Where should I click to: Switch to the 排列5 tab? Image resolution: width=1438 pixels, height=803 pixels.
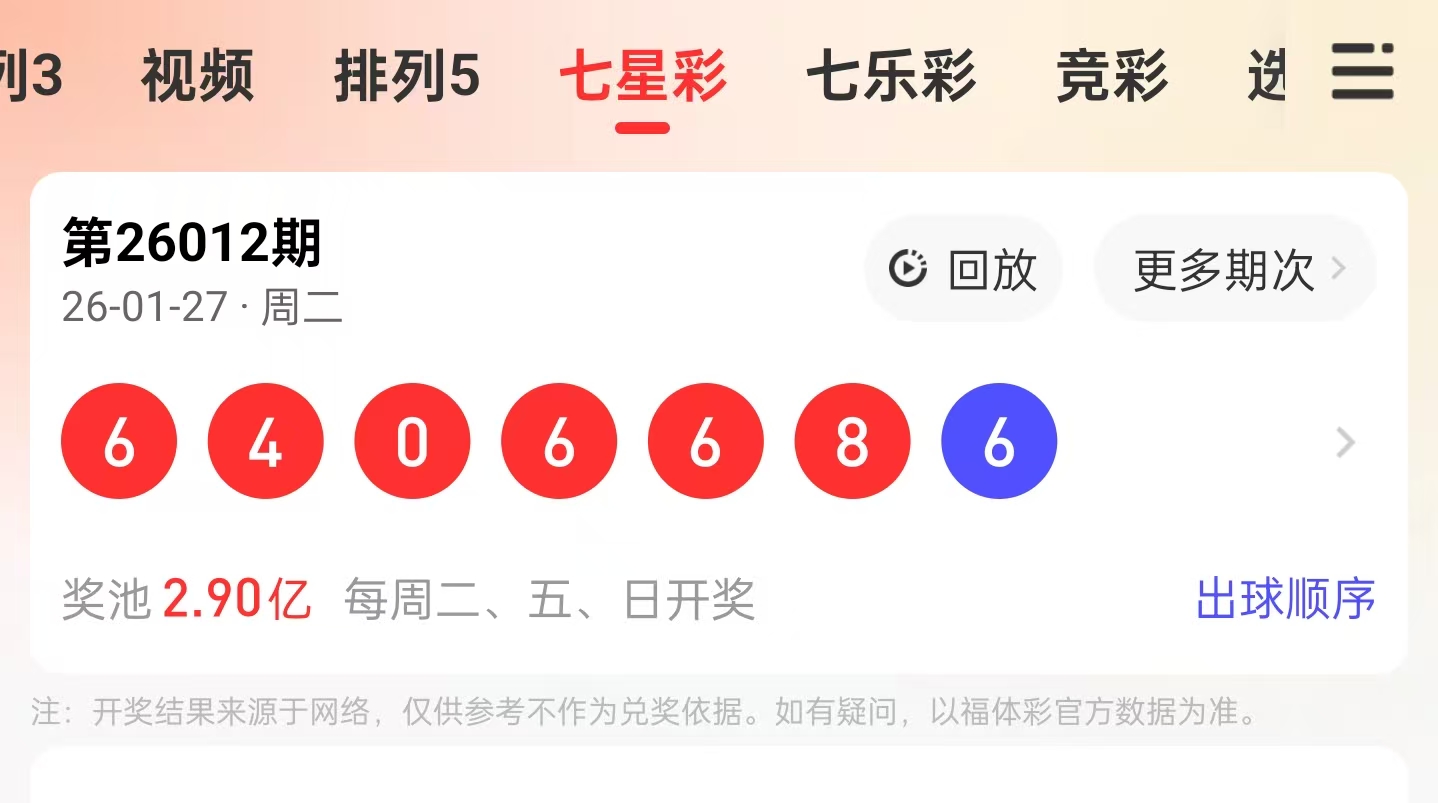[407, 77]
